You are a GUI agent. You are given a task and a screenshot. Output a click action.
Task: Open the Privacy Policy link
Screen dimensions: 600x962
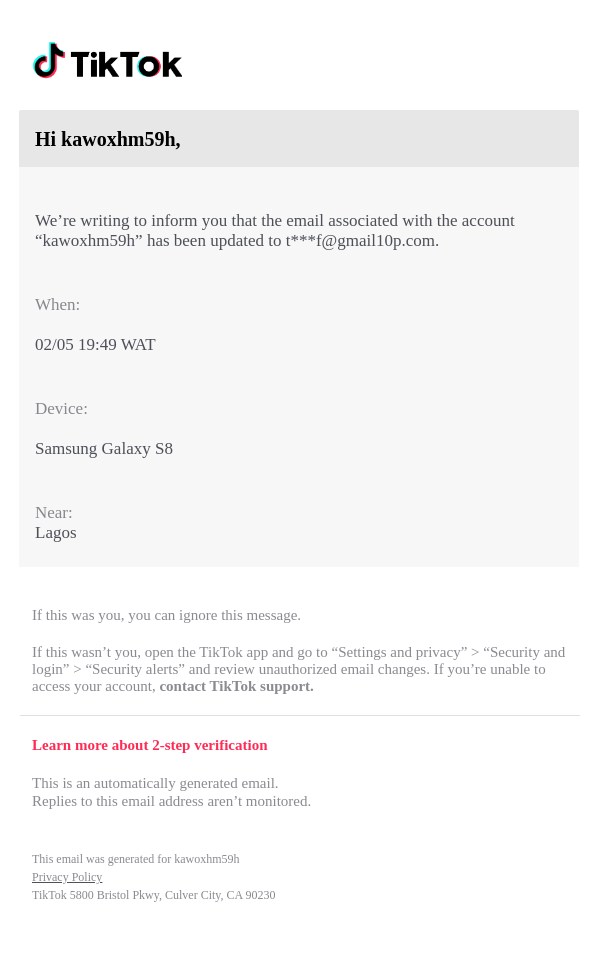click(x=67, y=877)
